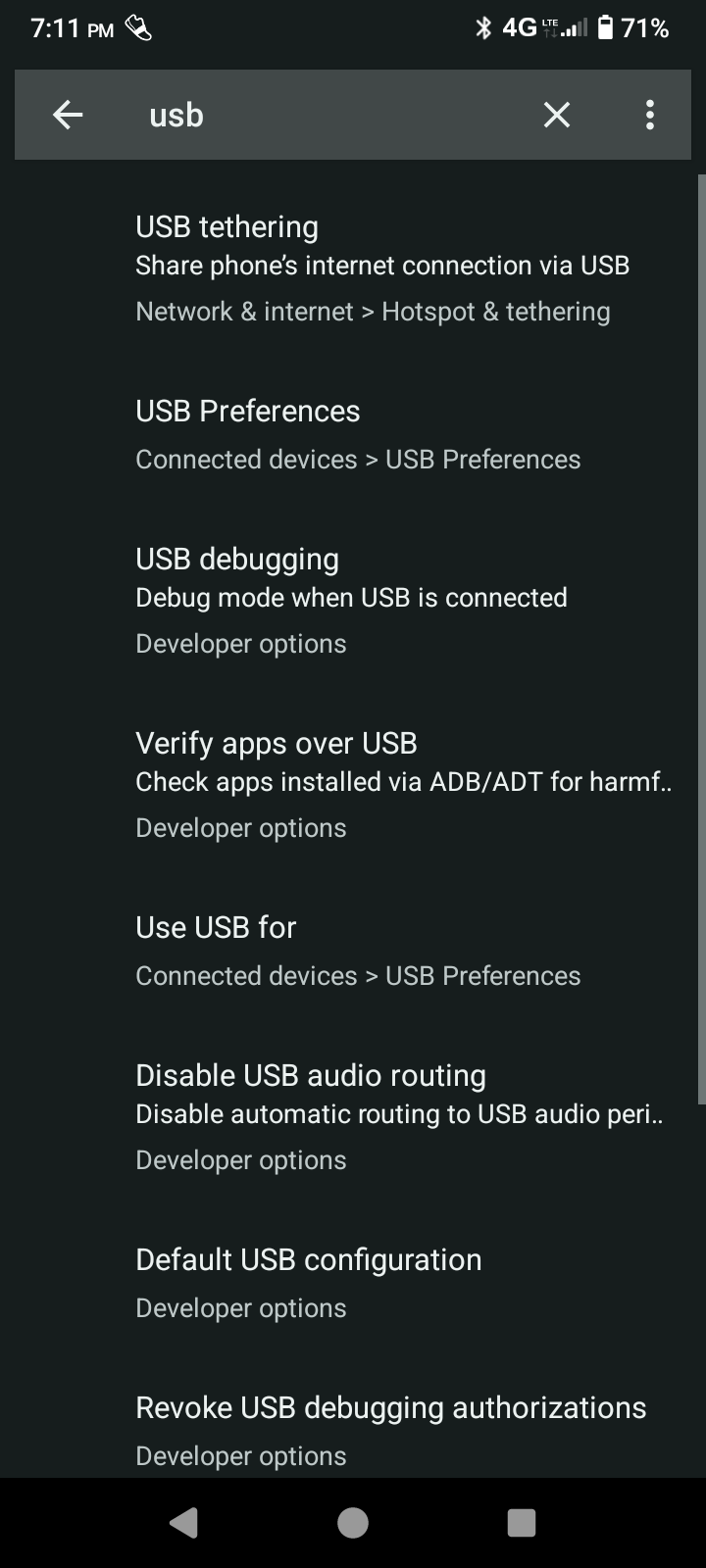
Task: Tap Revoke USB debugging authorizations
Action: click(390, 1429)
